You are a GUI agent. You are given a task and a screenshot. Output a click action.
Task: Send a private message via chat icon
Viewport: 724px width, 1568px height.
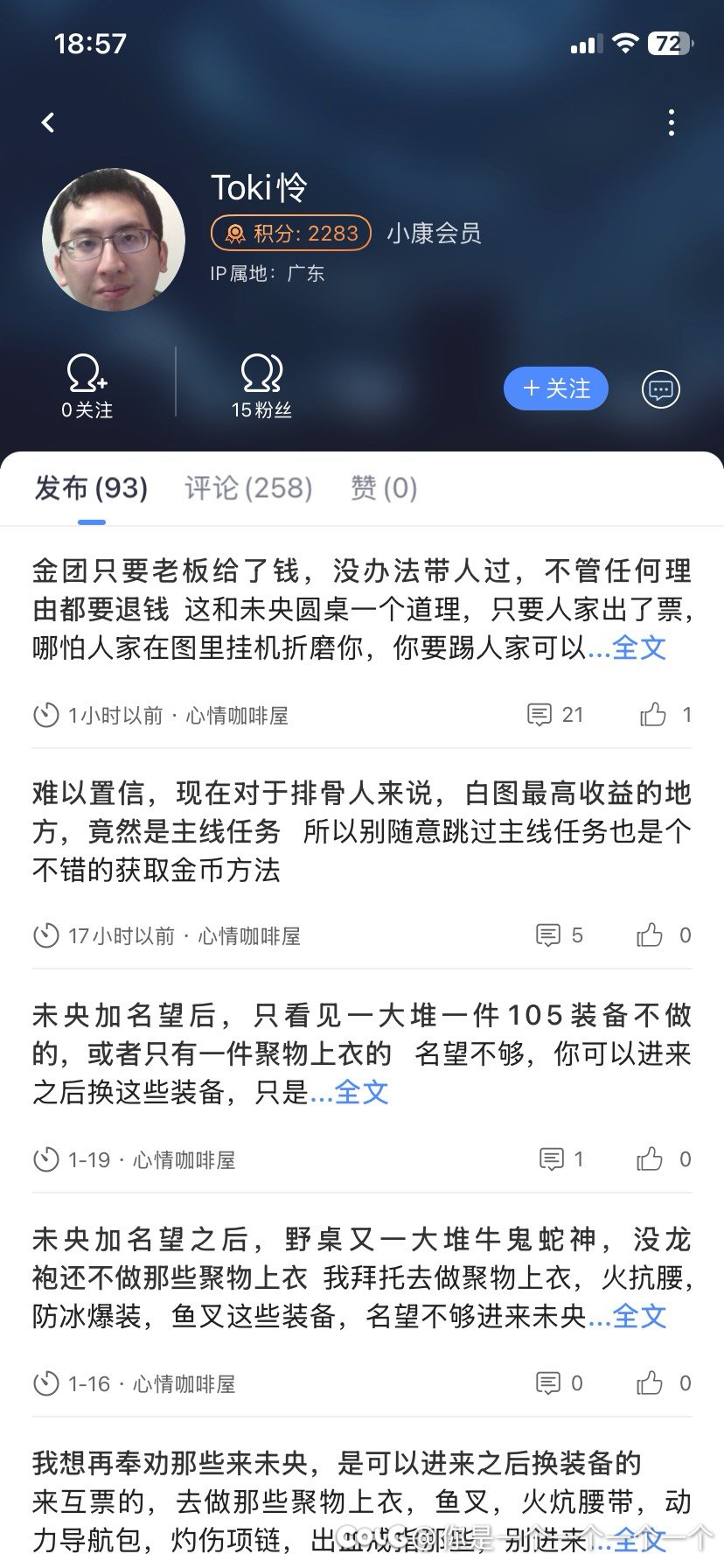pyautogui.click(x=660, y=389)
